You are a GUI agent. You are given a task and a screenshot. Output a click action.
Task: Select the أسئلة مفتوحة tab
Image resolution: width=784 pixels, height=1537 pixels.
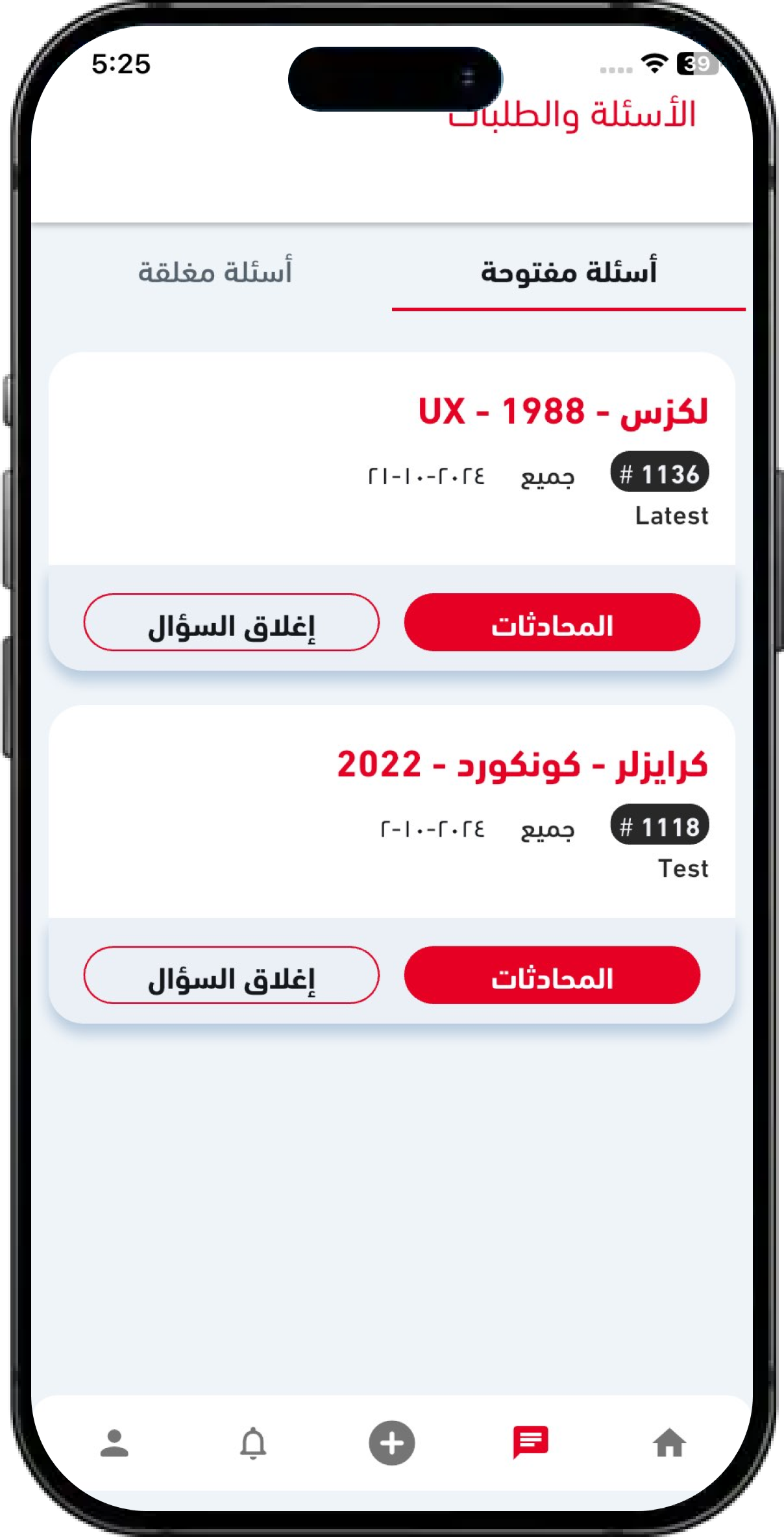[x=569, y=271]
